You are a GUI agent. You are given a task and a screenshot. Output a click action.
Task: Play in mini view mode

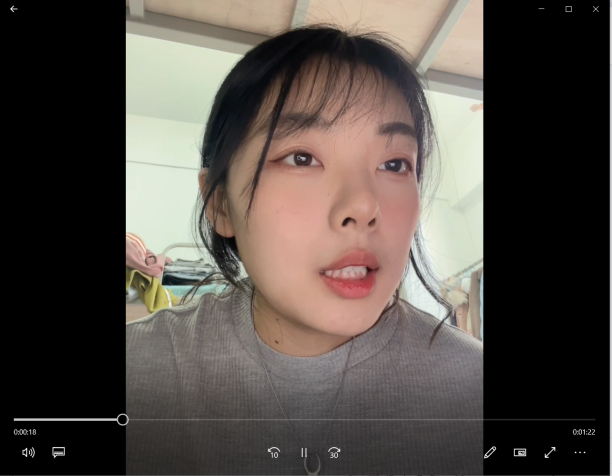tap(520, 453)
